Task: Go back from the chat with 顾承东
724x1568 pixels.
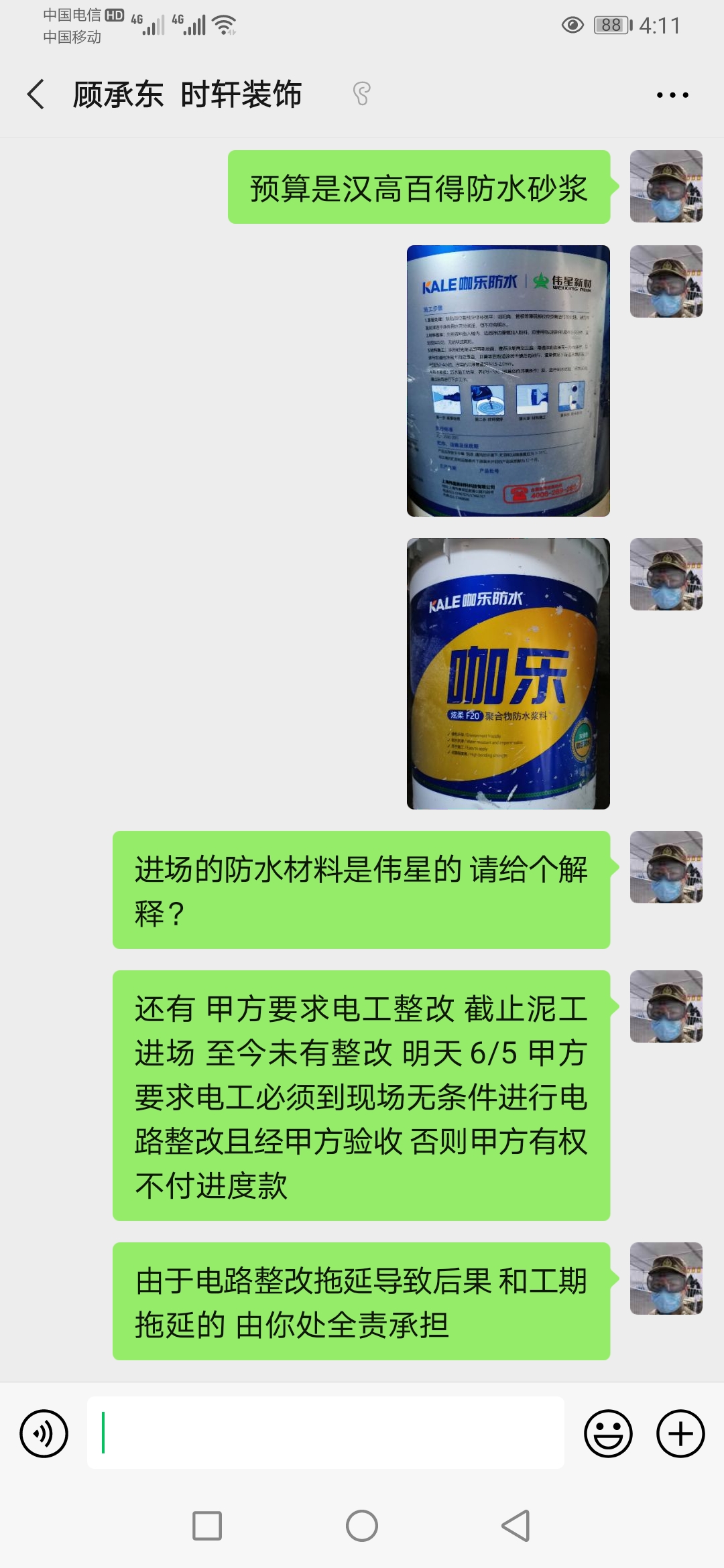Action: coord(36,94)
